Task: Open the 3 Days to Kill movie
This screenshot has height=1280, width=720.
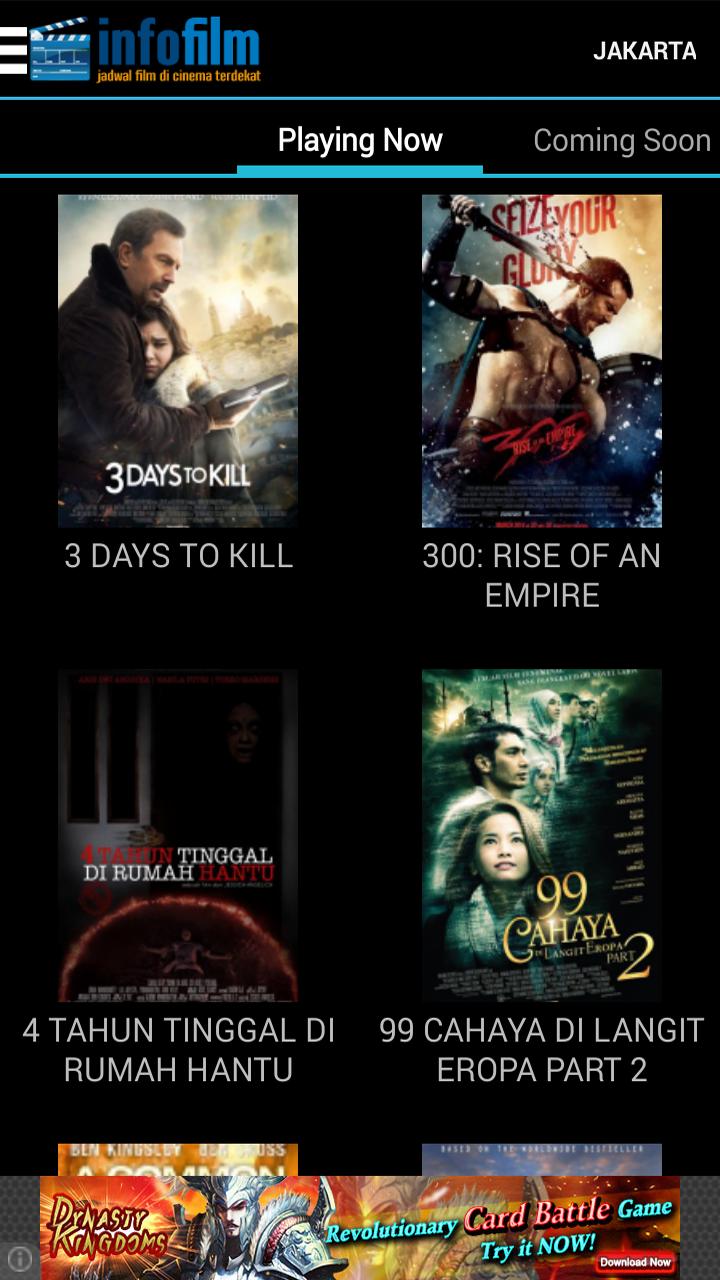Action: pos(178,361)
